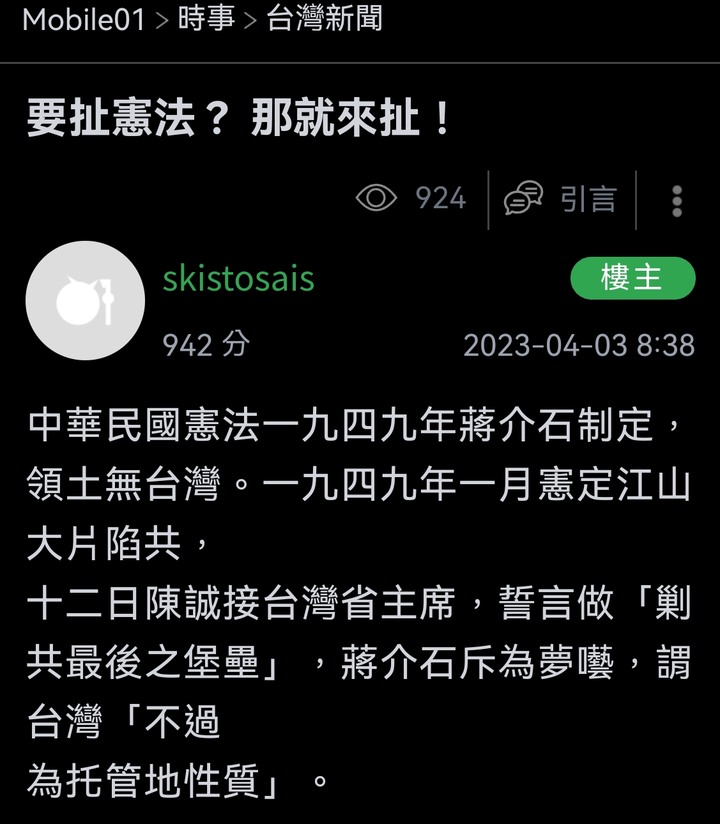
Task: Open the Mobile01 breadcrumb link
Action: [x=84, y=19]
